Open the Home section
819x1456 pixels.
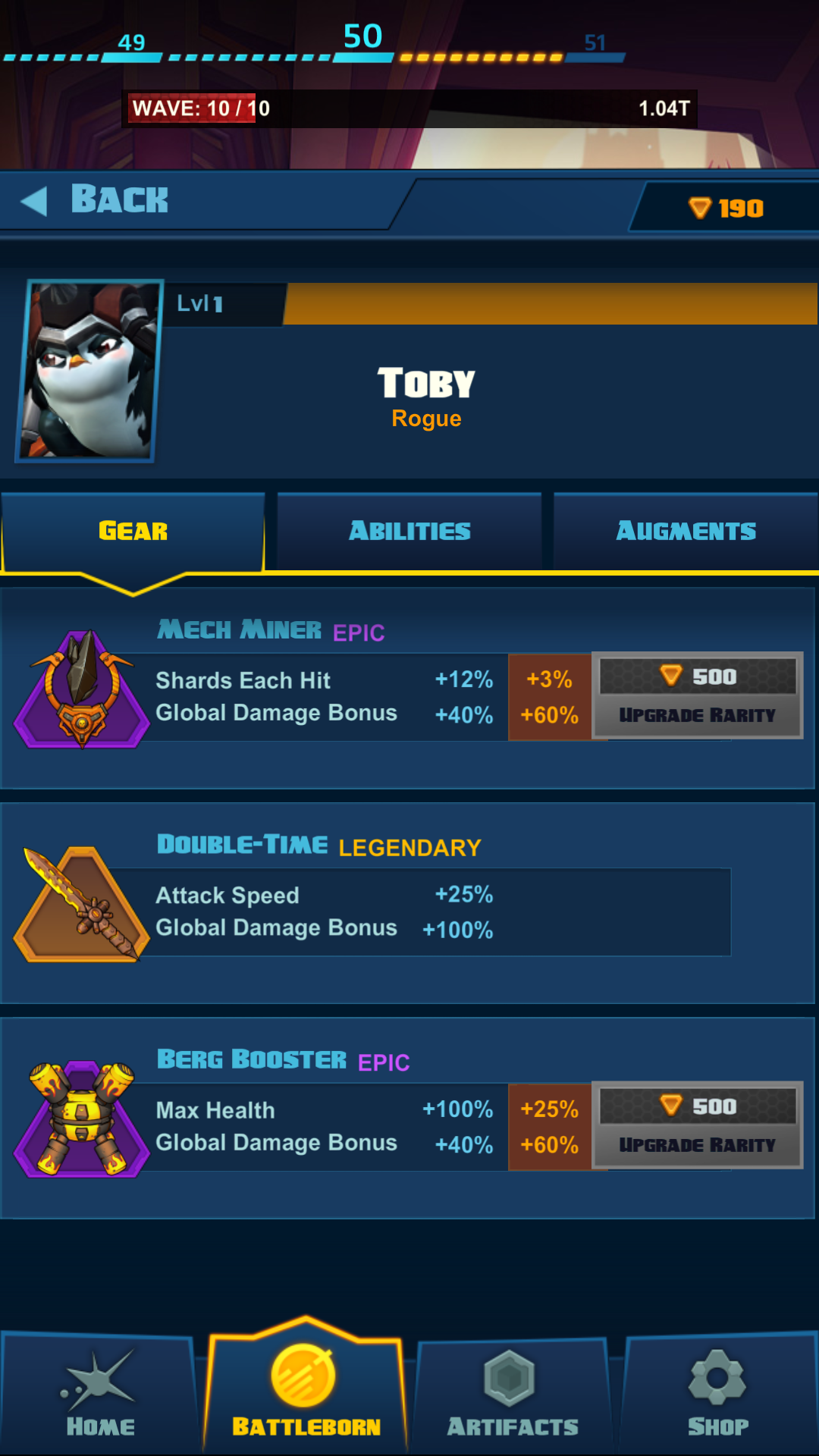100,1395
